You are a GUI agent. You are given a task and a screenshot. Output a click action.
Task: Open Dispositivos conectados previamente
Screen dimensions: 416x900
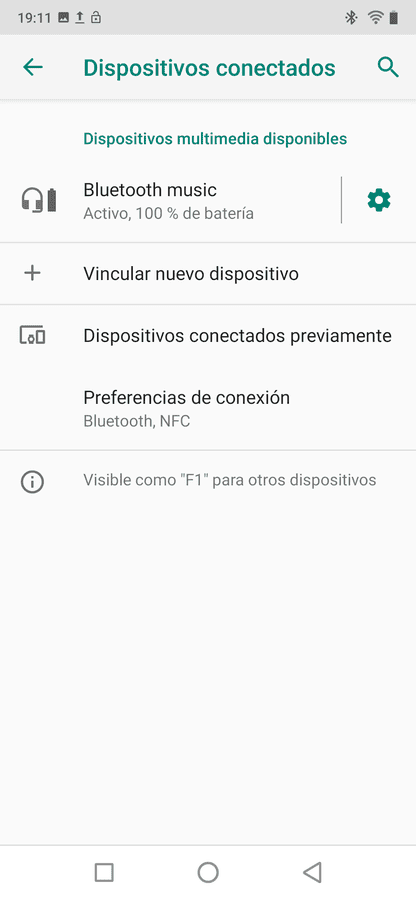click(x=208, y=336)
